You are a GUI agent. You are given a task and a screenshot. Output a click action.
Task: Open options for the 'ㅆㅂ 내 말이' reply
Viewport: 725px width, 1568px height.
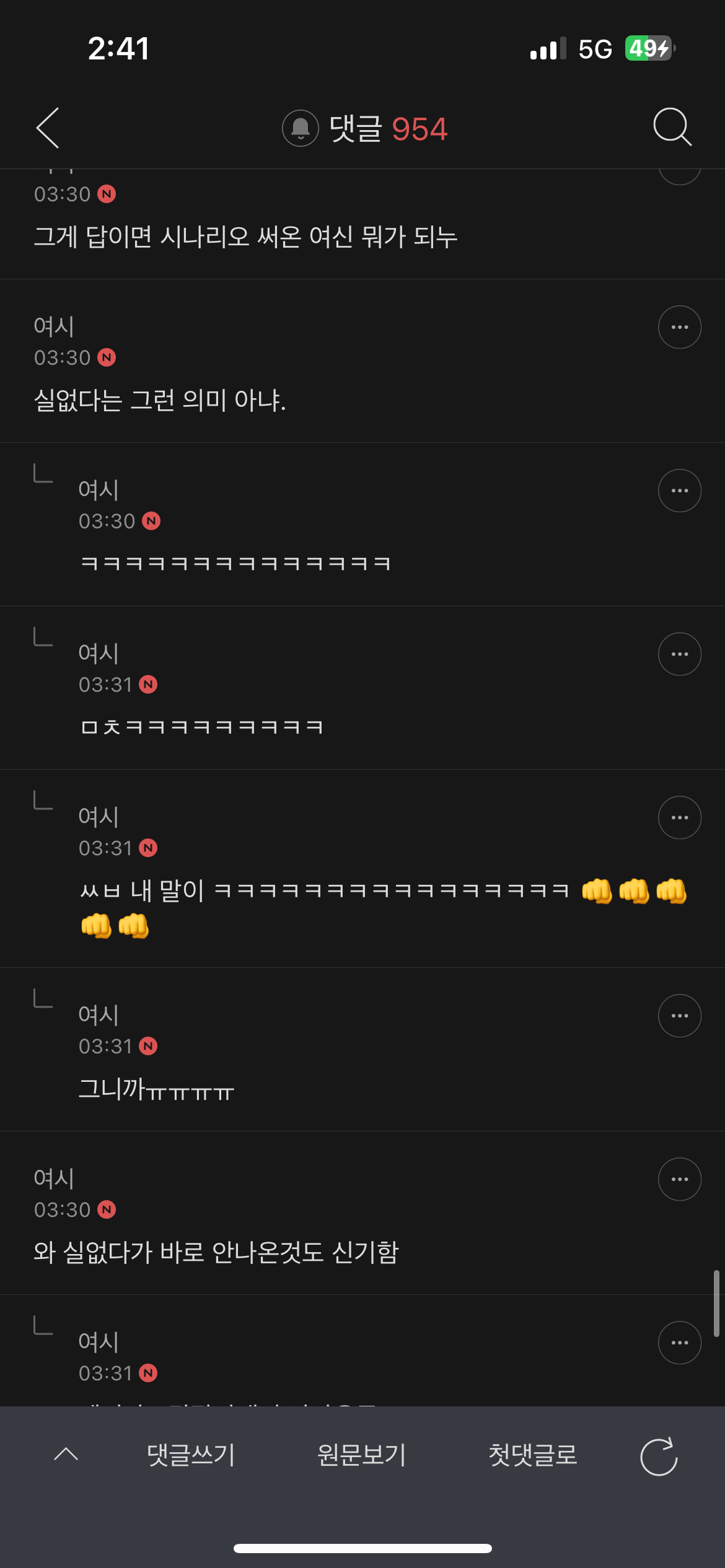point(679,817)
